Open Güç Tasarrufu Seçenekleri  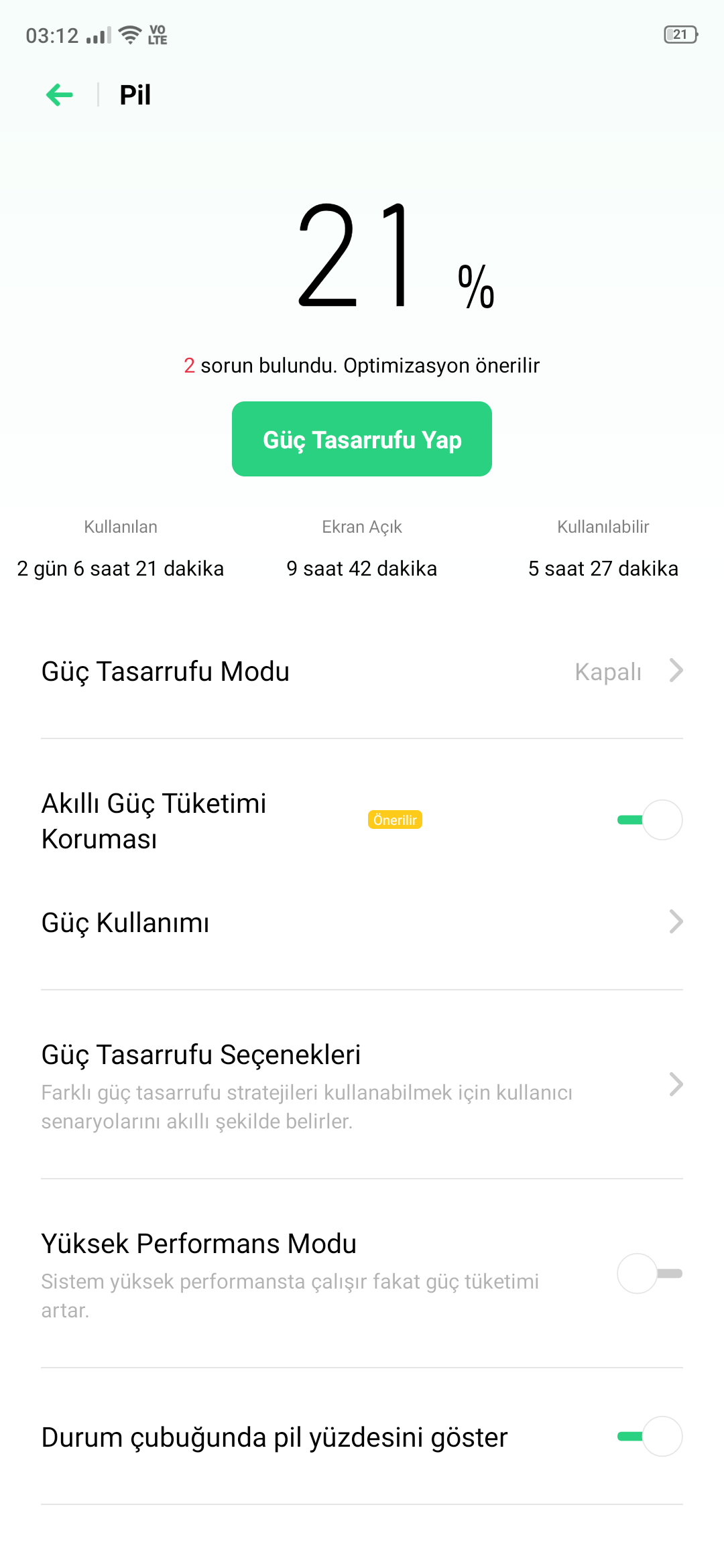362,1084
